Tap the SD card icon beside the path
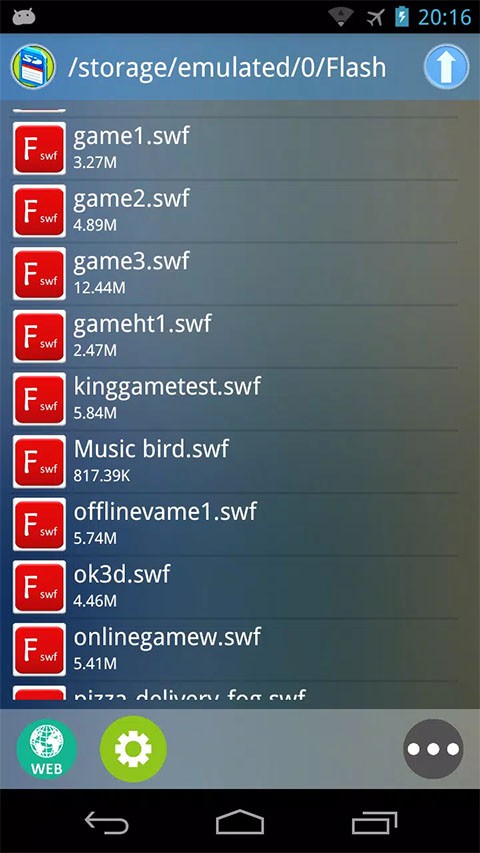 pyautogui.click(x=33, y=67)
